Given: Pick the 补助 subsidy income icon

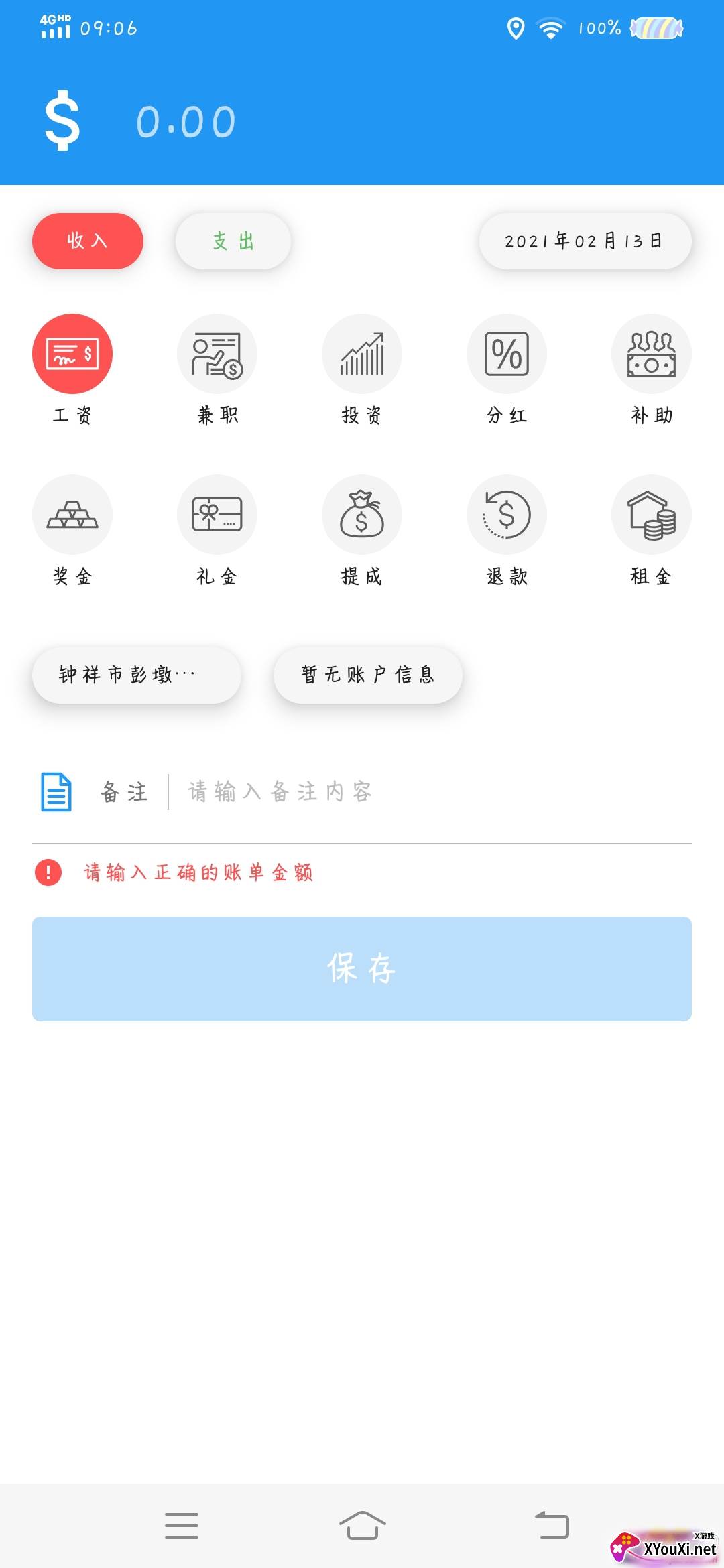Looking at the screenshot, I should coord(651,353).
